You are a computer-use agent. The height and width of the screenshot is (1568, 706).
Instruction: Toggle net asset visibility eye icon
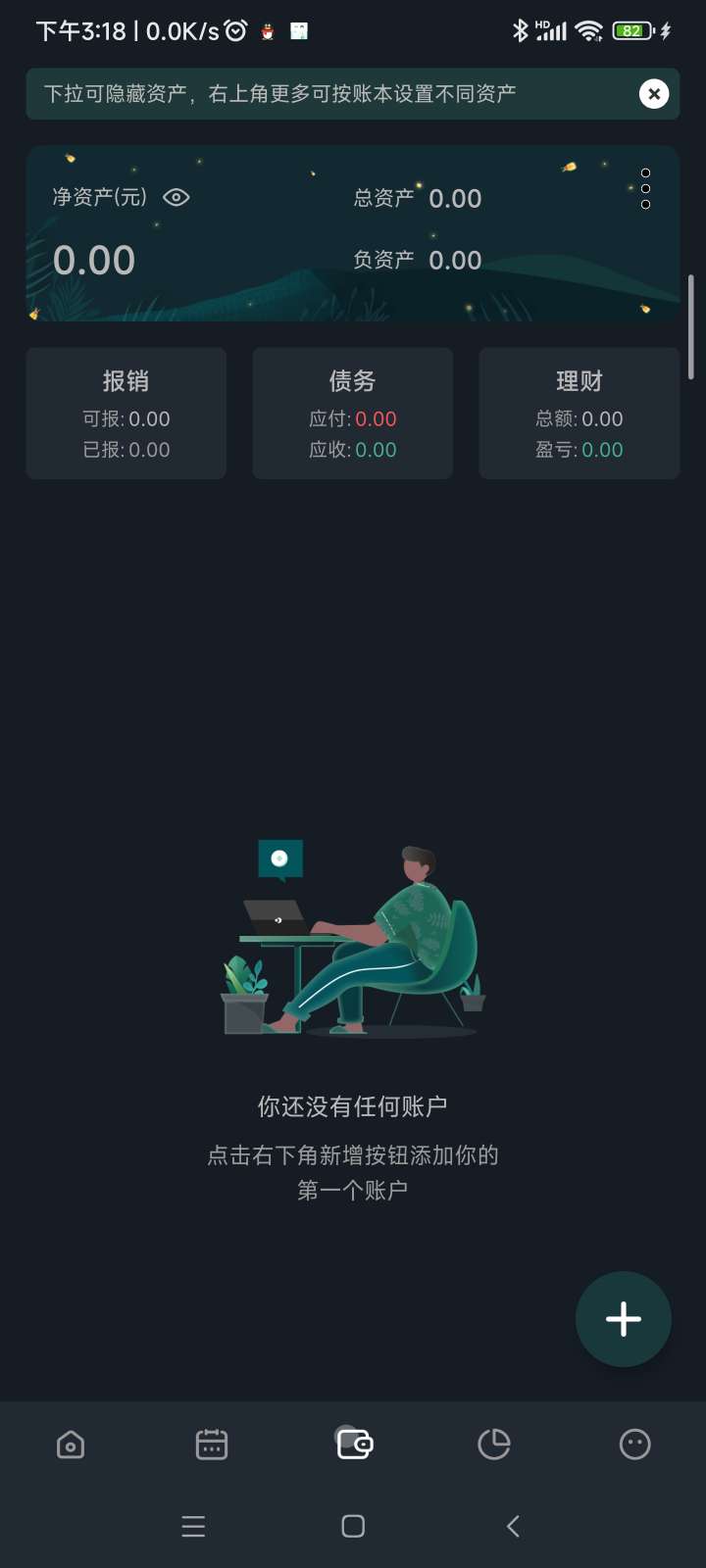tap(176, 197)
